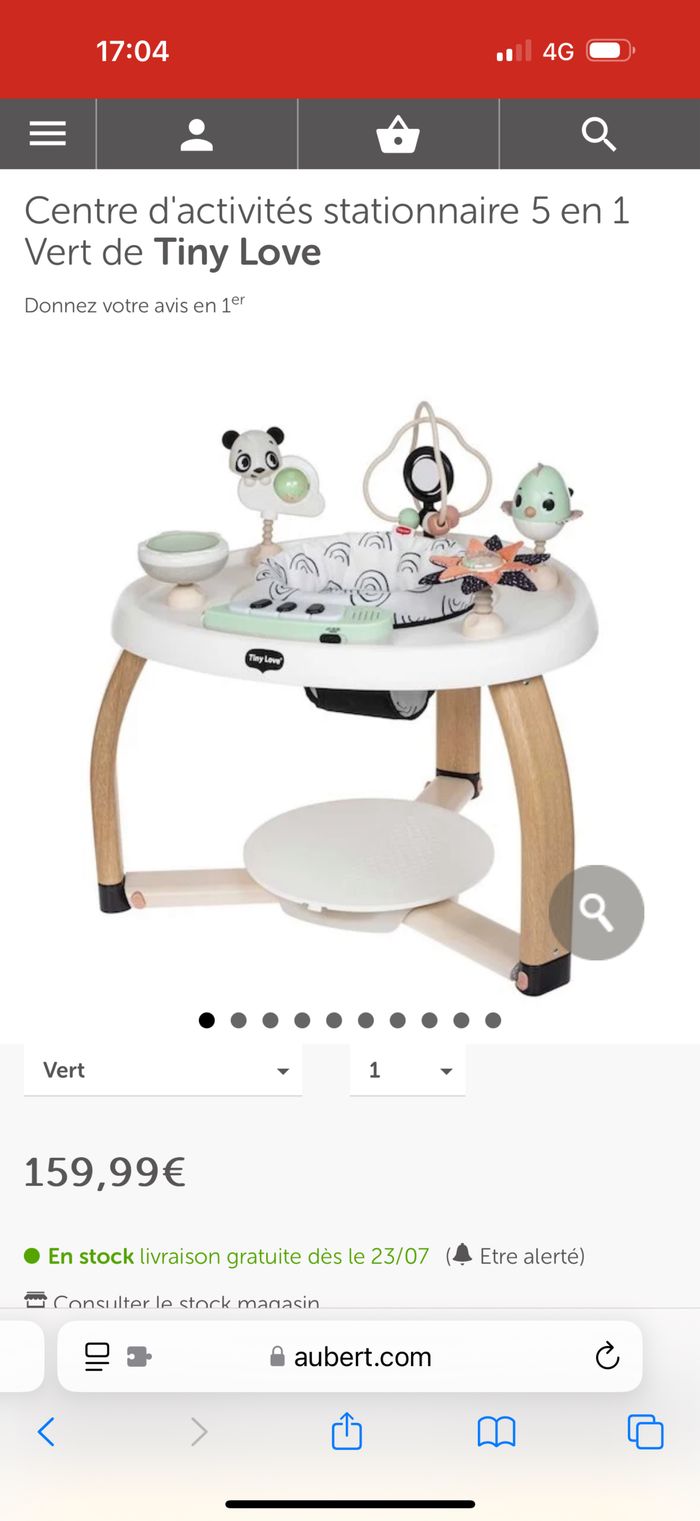This screenshot has width=700, height=1521.
Task: Jump to the second image dot indicator
Action: coord(238,1020)
